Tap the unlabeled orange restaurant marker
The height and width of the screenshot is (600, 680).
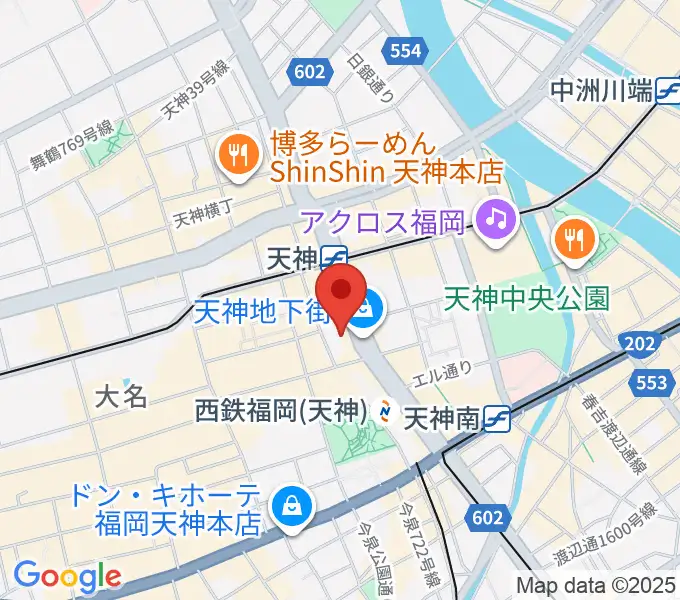(573, 238)
